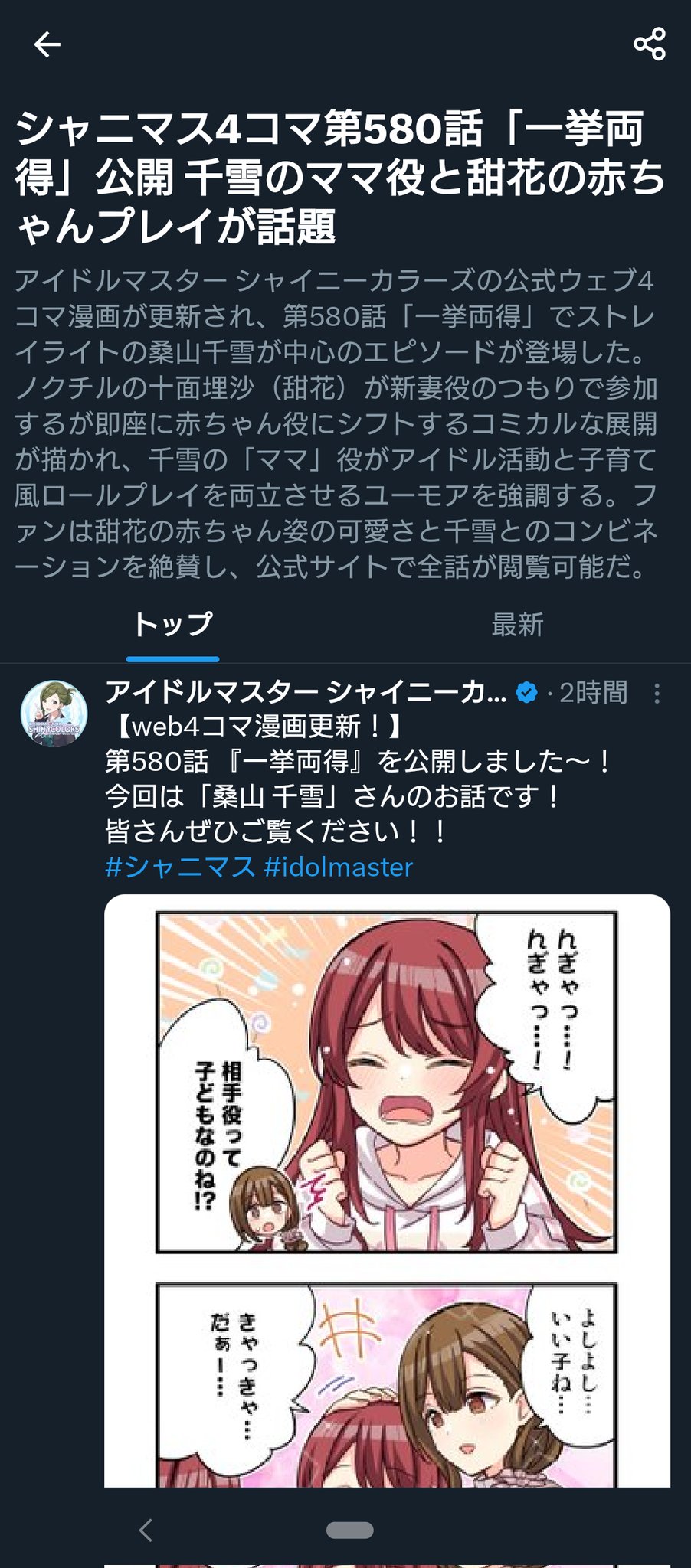Image resolution: width=691 pixels, height=1568 pixels.
Task: Open the Shiny Colors account avatar
Action: click(54, 714)
